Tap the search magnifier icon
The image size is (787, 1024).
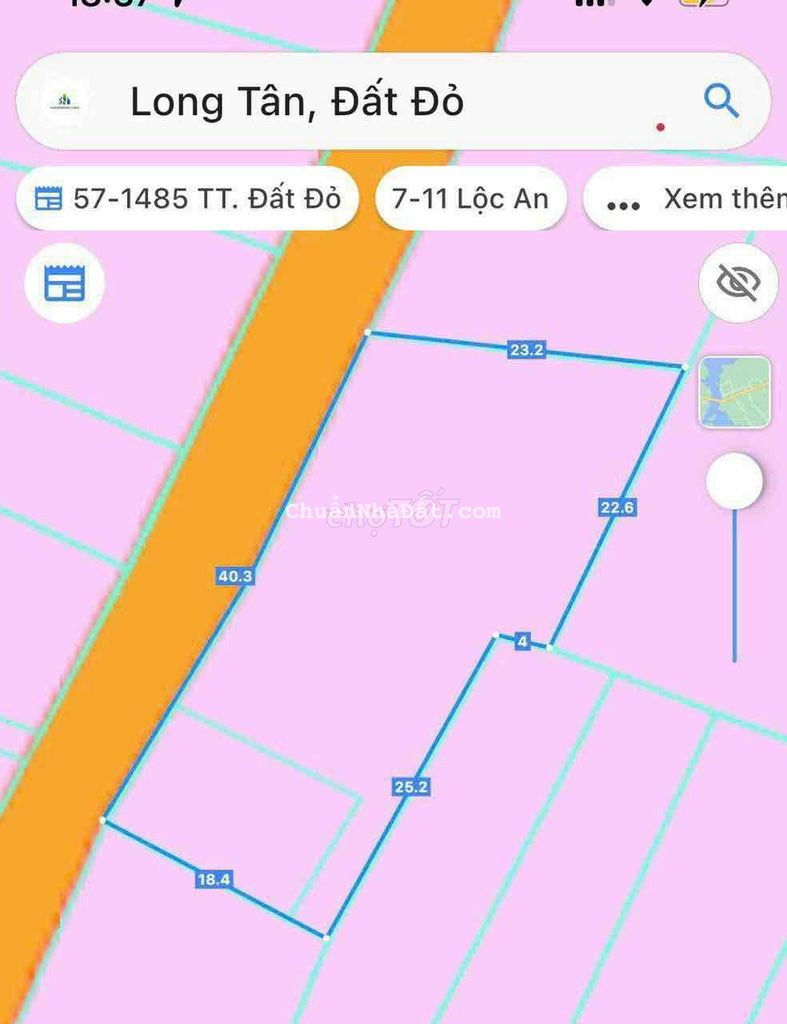click(719, 99)
